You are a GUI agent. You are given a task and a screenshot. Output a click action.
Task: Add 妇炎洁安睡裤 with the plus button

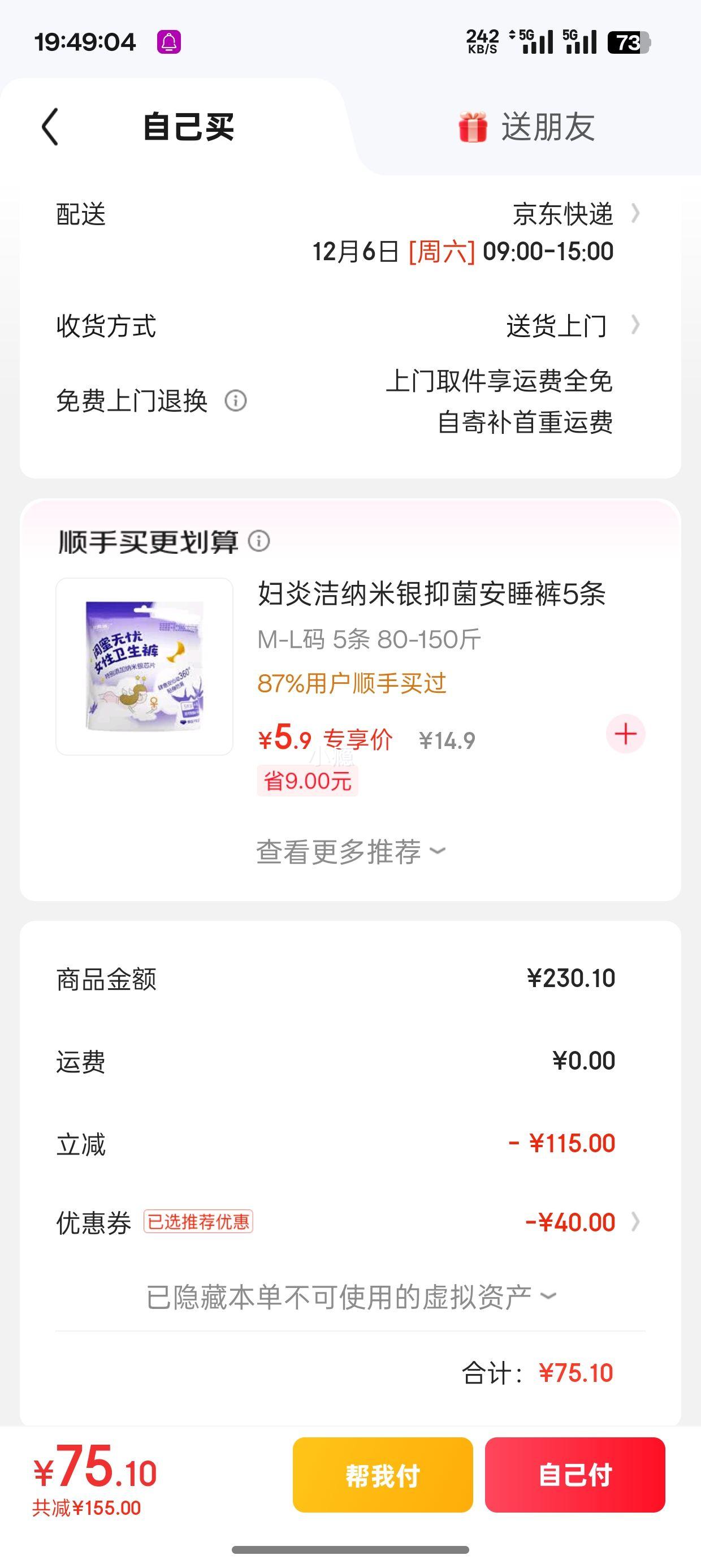(x=626, y=734)
